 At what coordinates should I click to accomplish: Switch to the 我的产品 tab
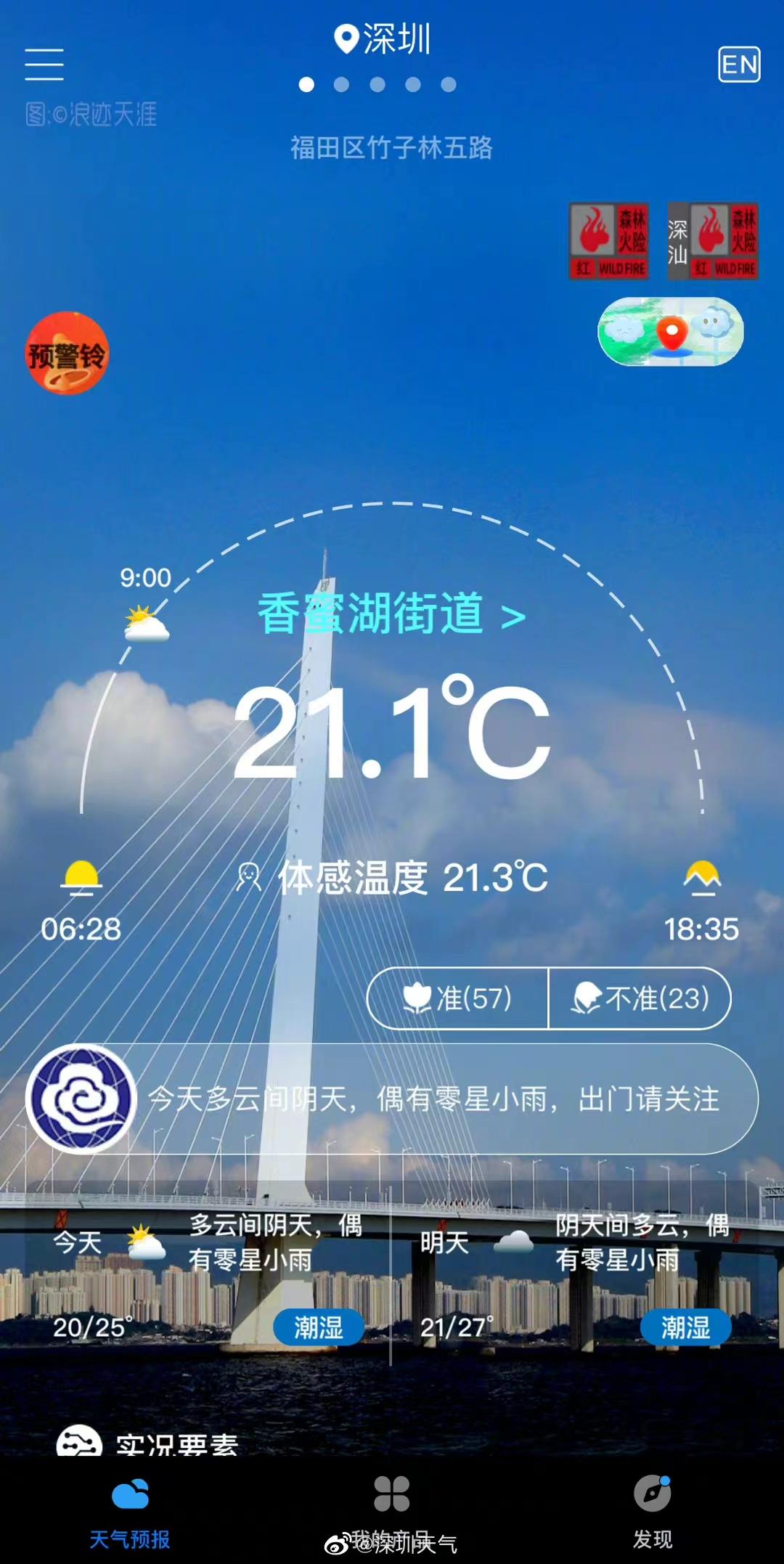(392, 1512)
